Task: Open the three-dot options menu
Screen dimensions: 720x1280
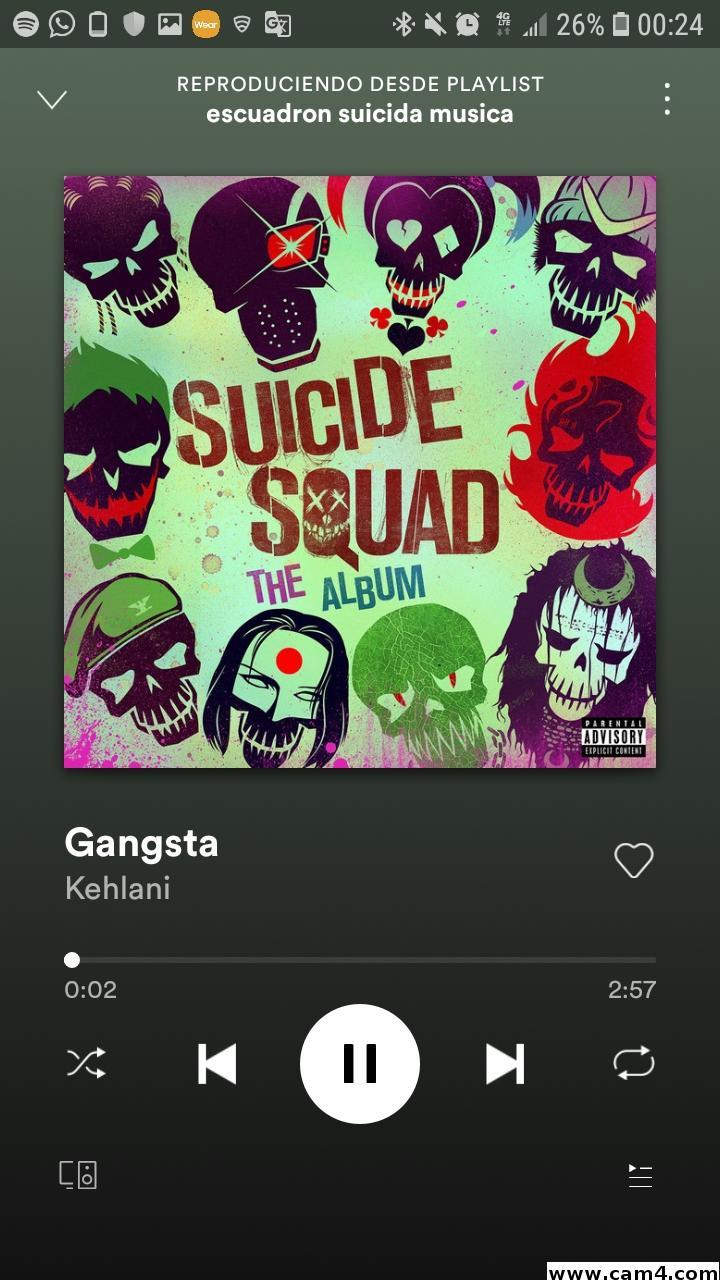Action: [667, 99]
